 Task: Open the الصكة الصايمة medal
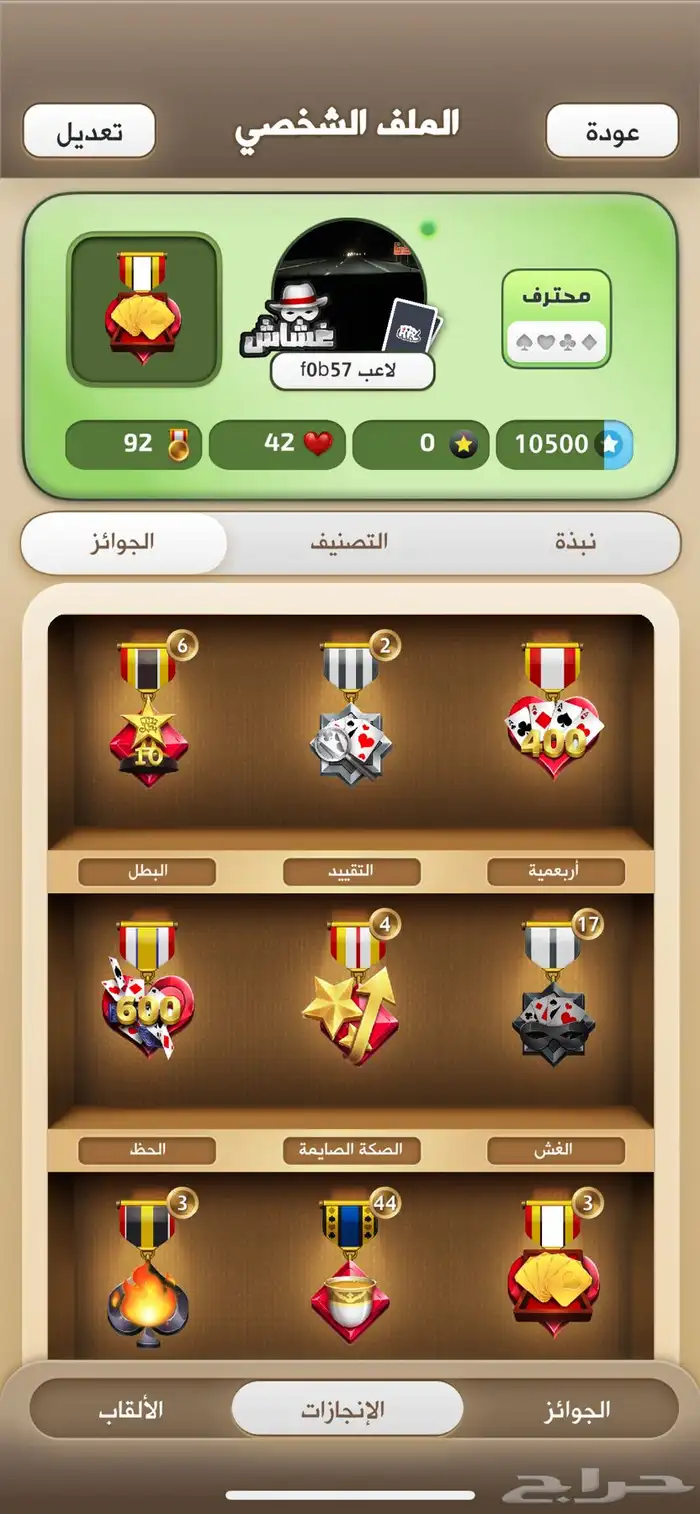click(x=350, y=993)
